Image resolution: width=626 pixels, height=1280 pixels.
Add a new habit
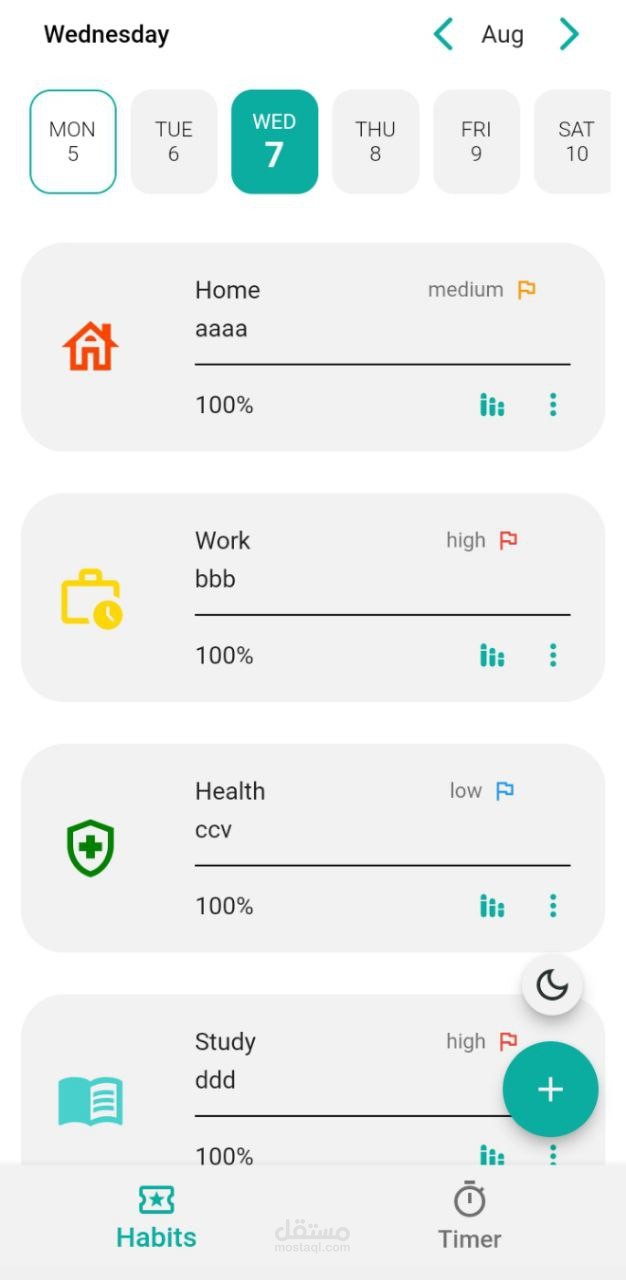tap(550, 1089)
